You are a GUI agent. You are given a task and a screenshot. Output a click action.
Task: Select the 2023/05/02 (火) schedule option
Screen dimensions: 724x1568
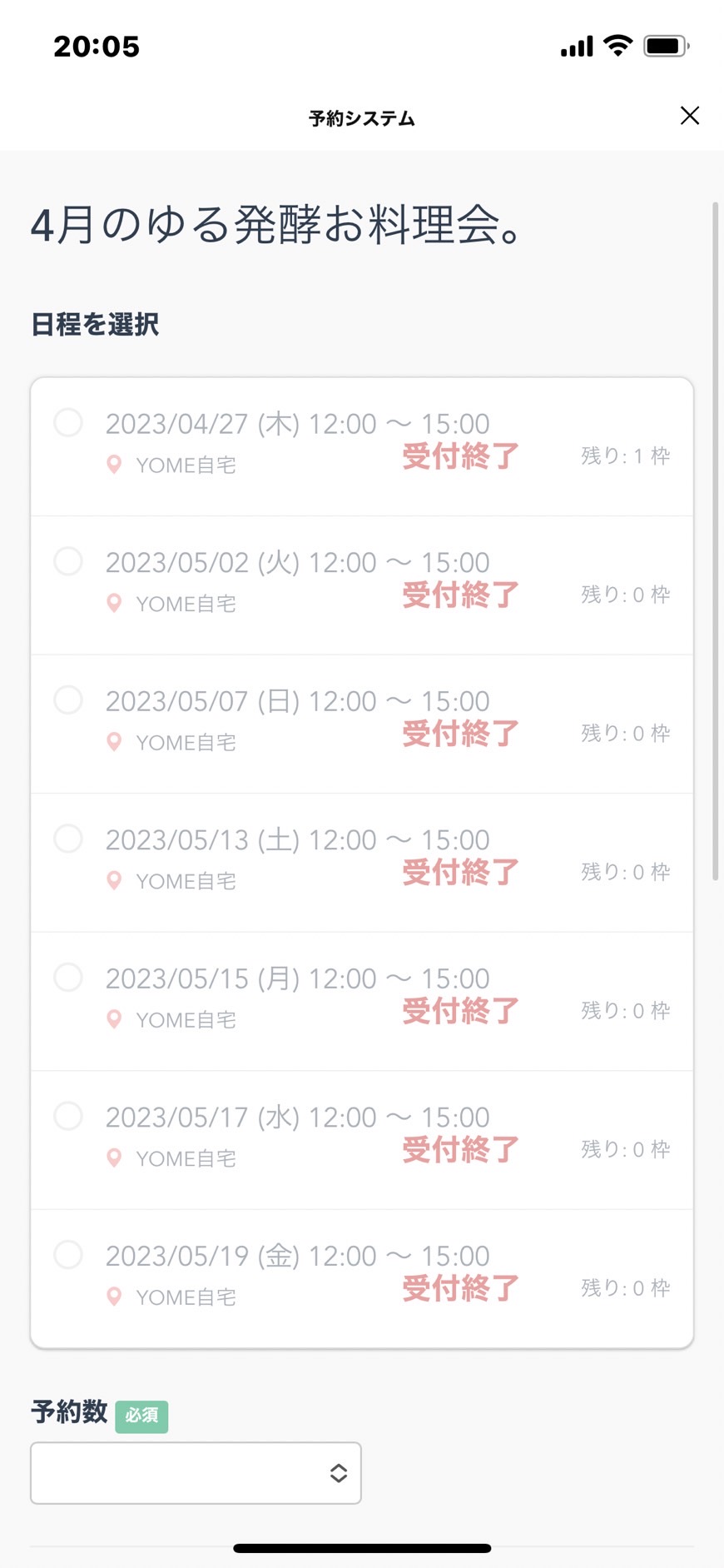coord(362,585)
